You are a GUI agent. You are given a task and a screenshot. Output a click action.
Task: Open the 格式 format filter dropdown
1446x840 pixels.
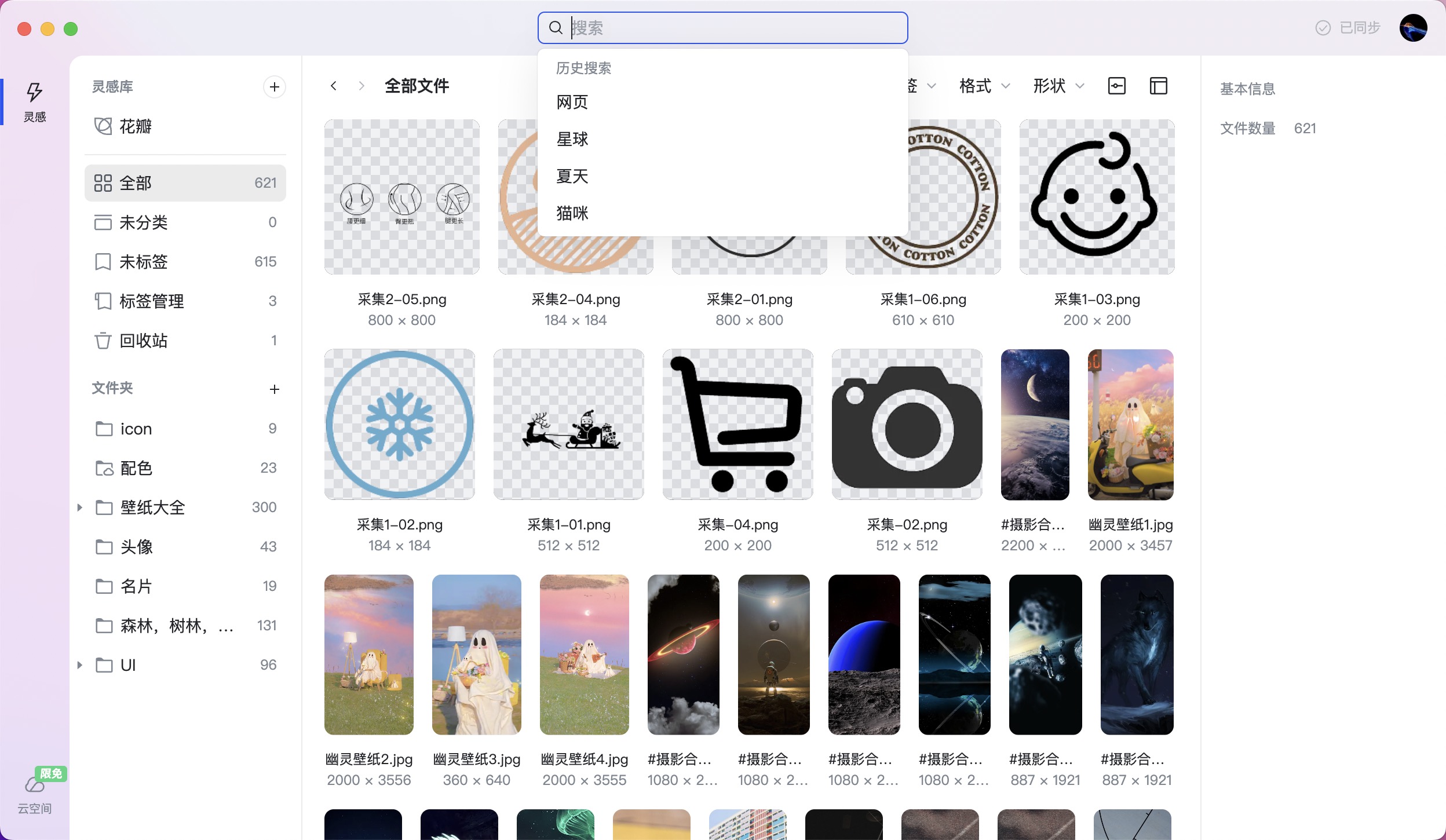point(984,86)
